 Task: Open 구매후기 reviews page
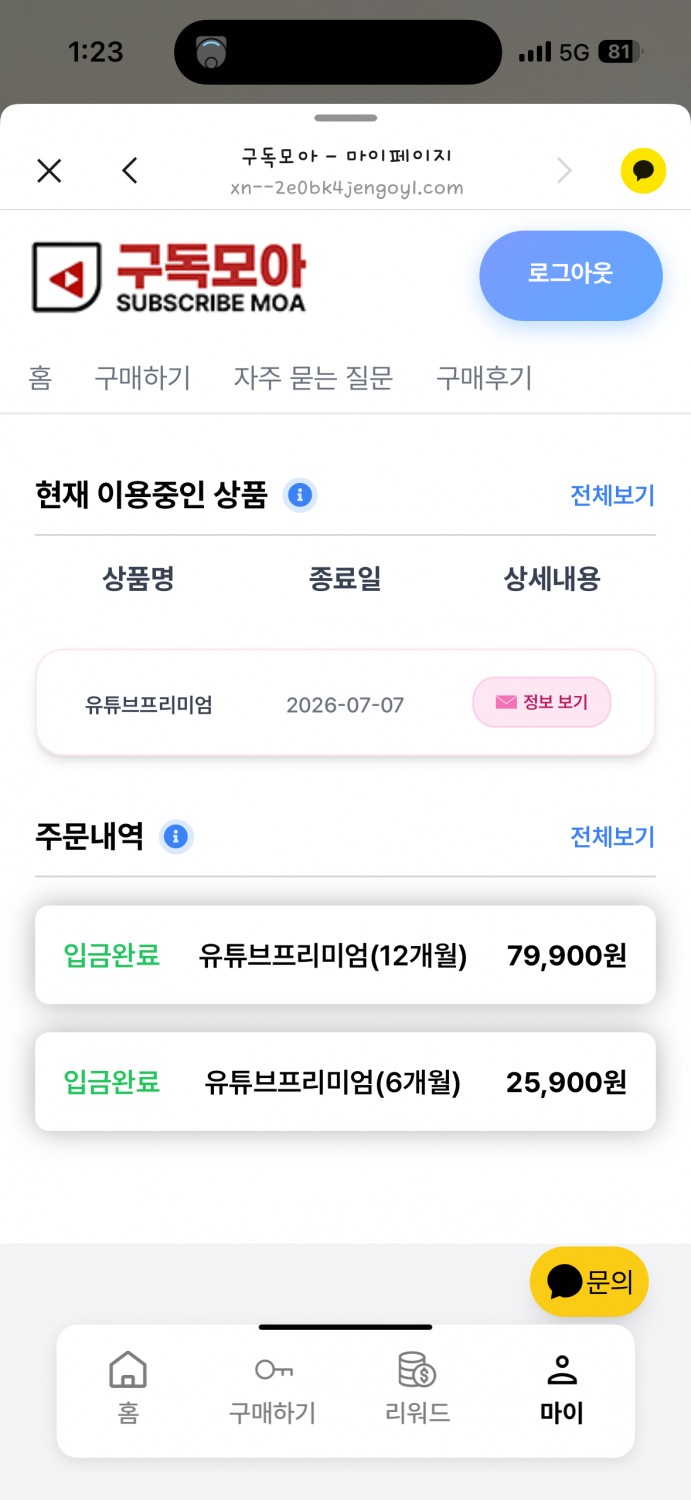[484, 378]
